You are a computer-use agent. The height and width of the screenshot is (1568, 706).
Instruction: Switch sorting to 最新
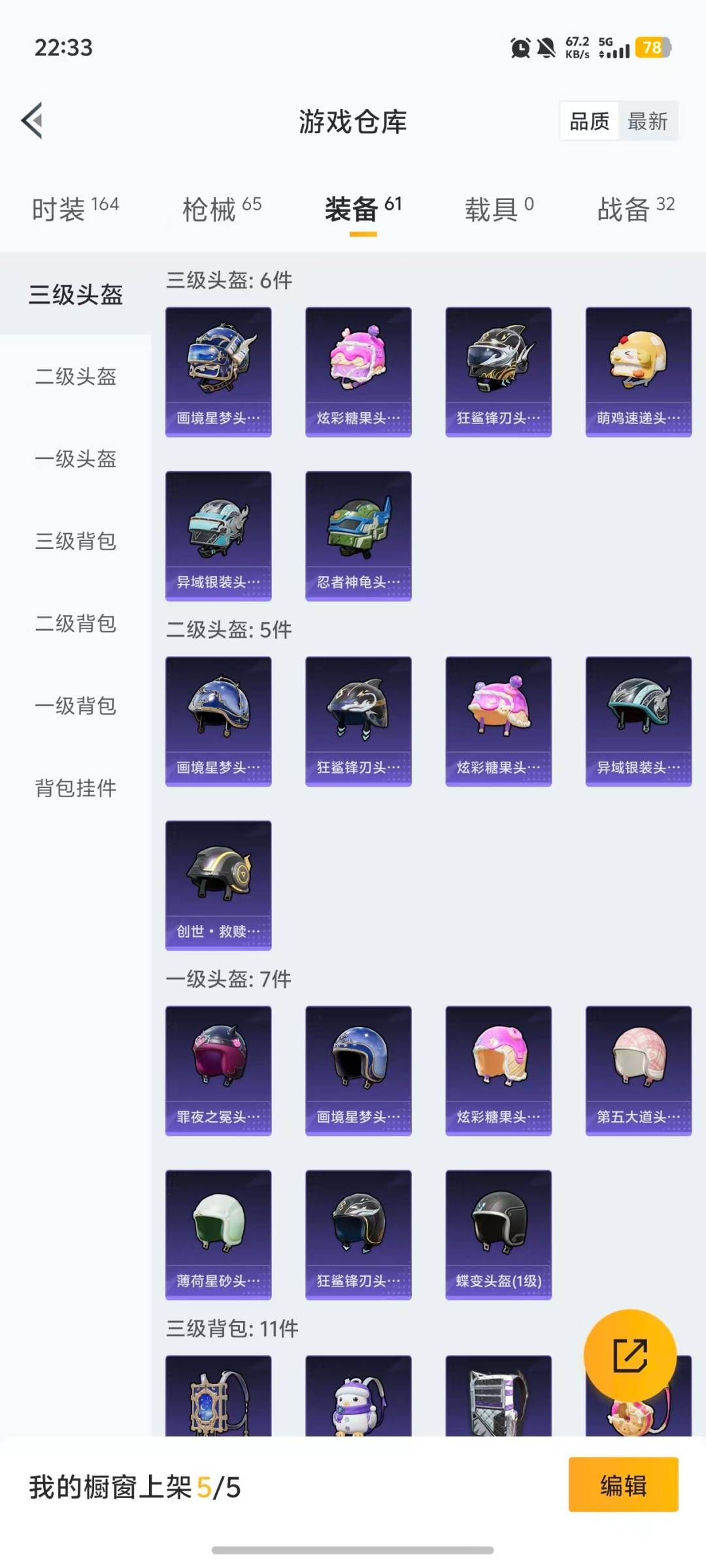(x=647, y=122)
